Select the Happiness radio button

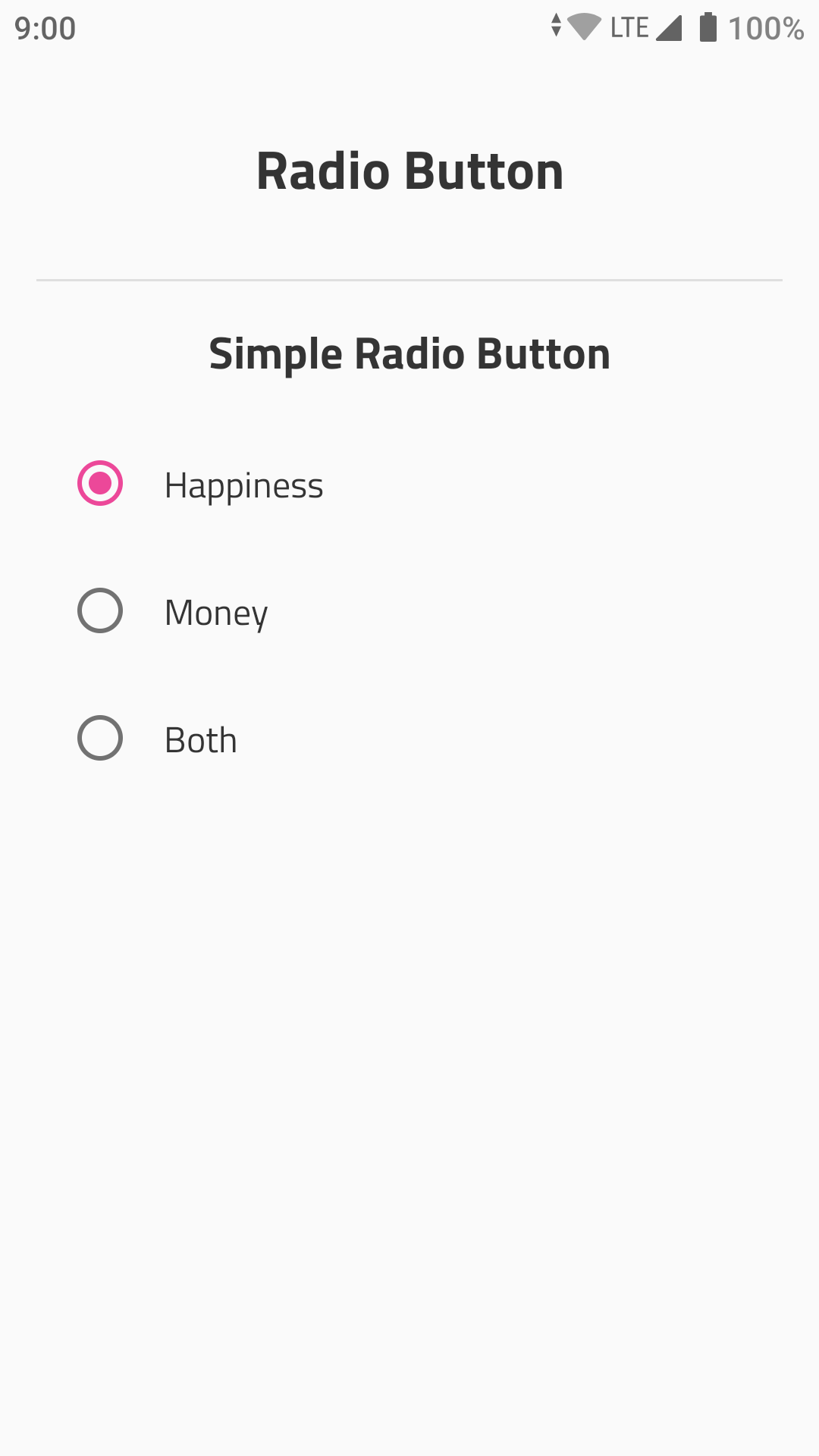point(100,483)
